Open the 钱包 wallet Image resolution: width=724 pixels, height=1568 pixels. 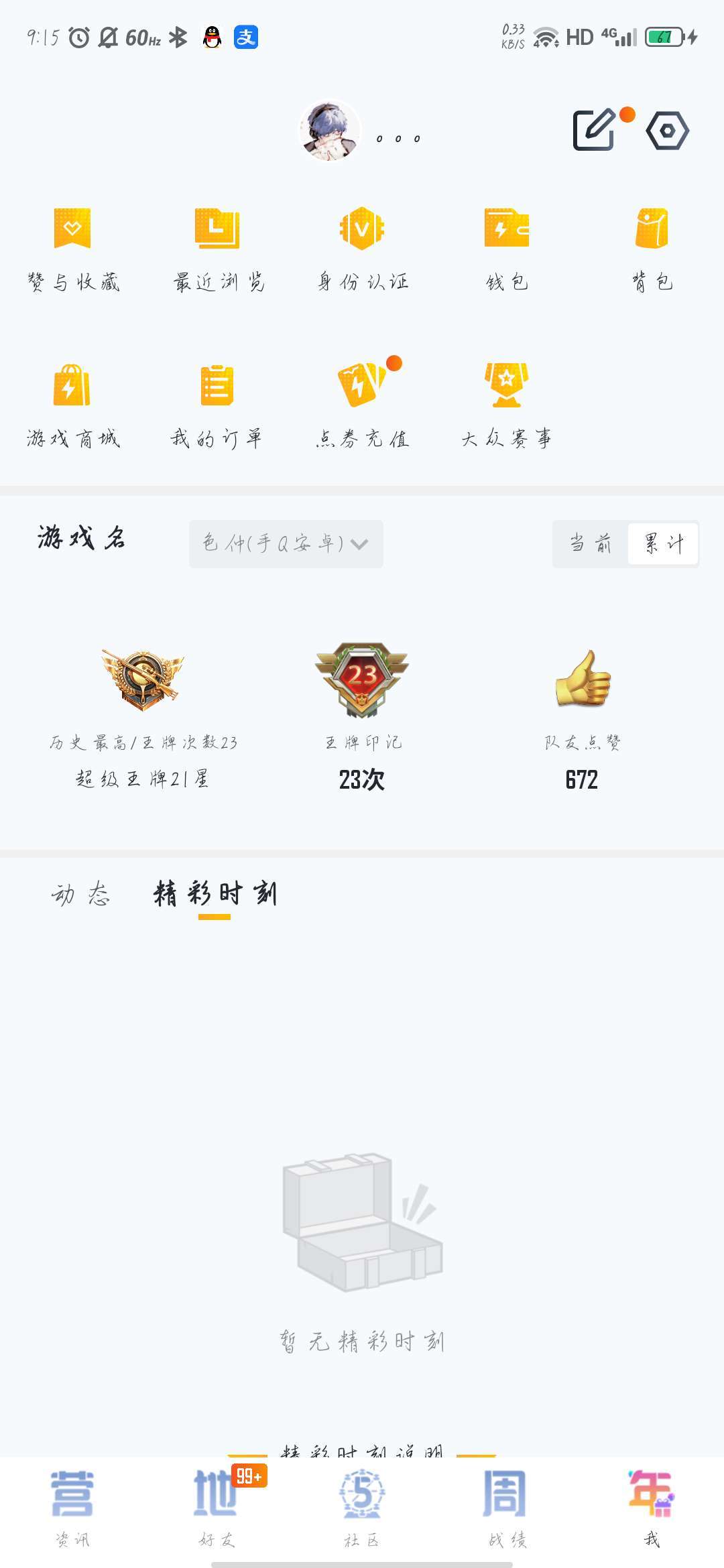click(507, 249)
